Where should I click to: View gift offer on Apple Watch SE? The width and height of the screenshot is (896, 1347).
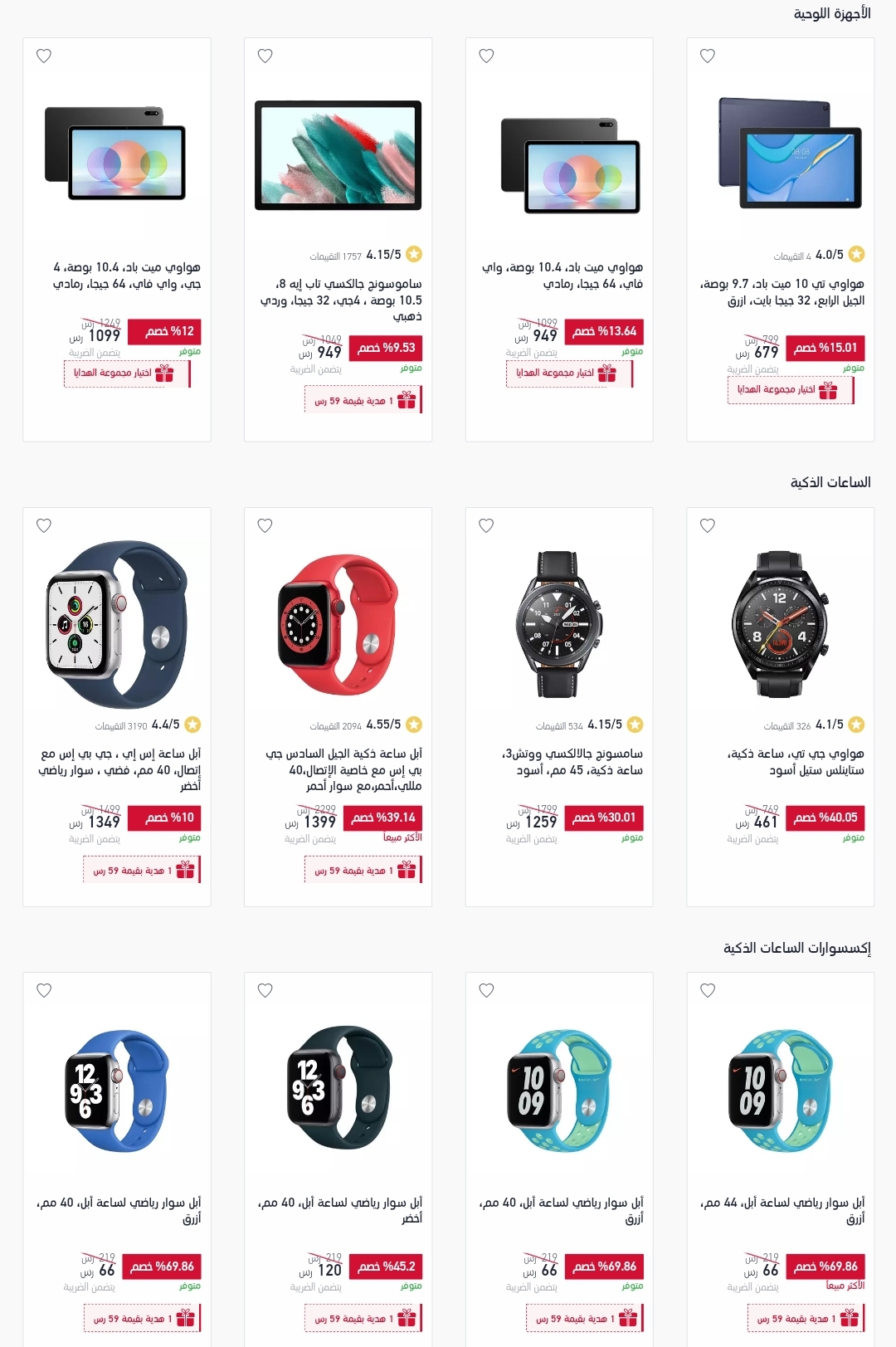(x=141, y=871)
